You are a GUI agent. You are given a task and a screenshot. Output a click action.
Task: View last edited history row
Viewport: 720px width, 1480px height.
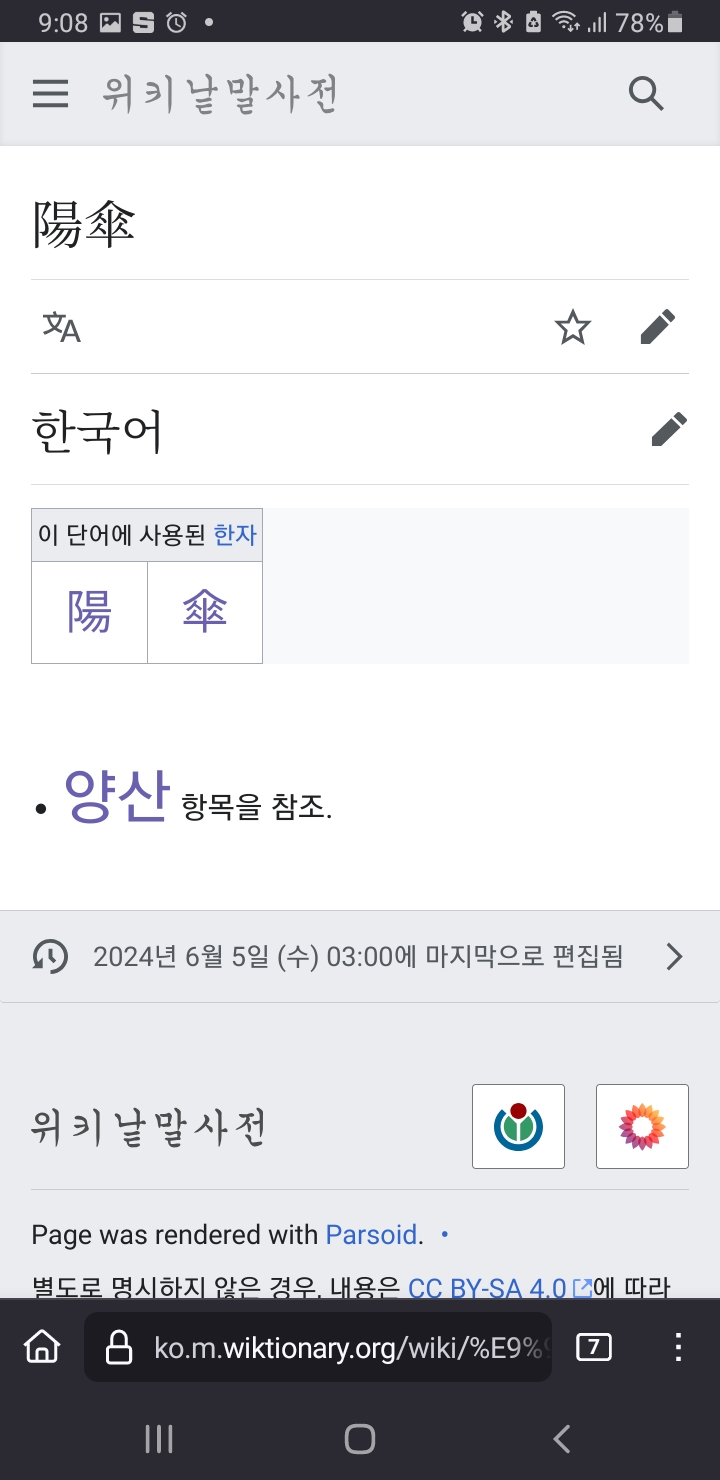coord(360,957)
